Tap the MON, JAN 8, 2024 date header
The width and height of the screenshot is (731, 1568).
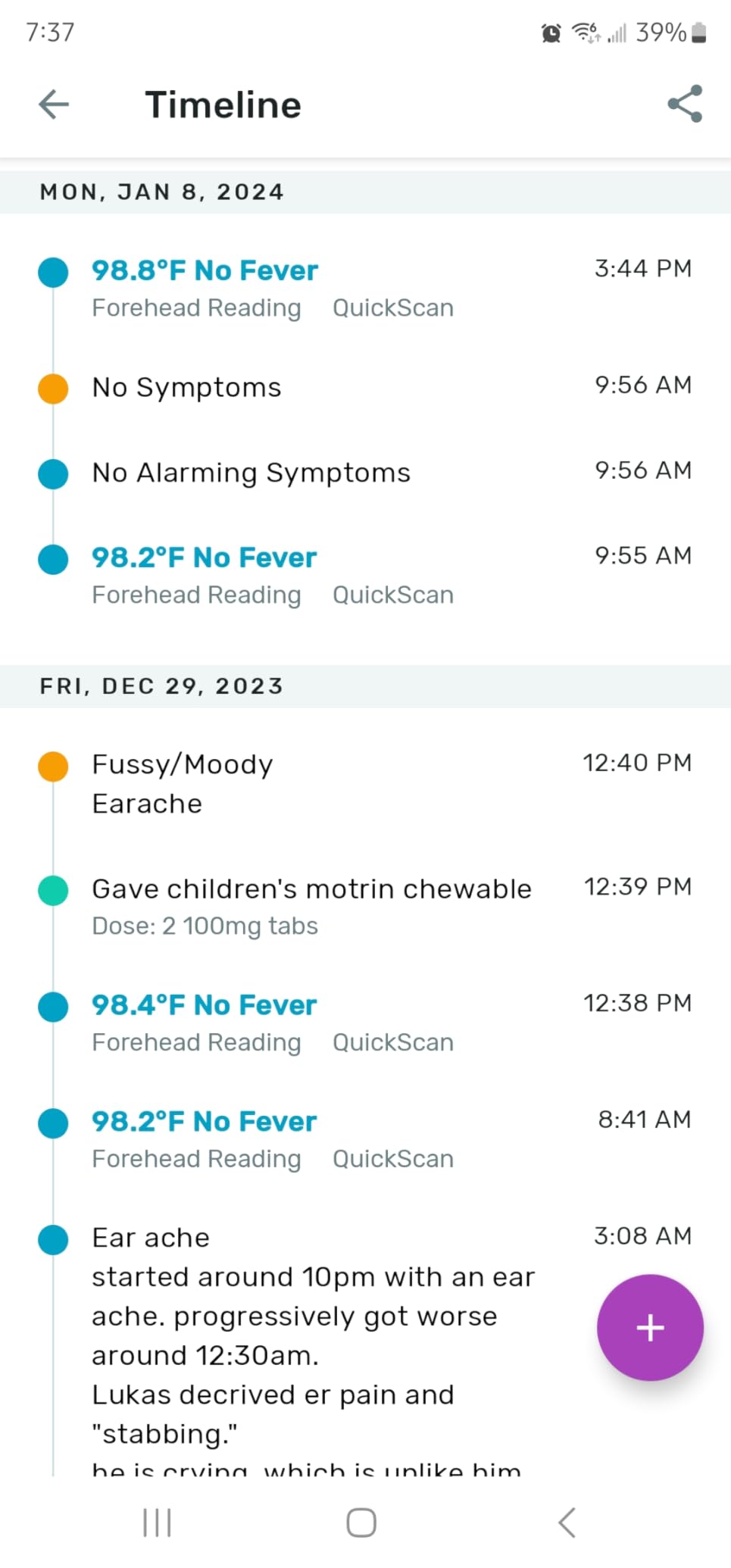(x=161, y=192)
